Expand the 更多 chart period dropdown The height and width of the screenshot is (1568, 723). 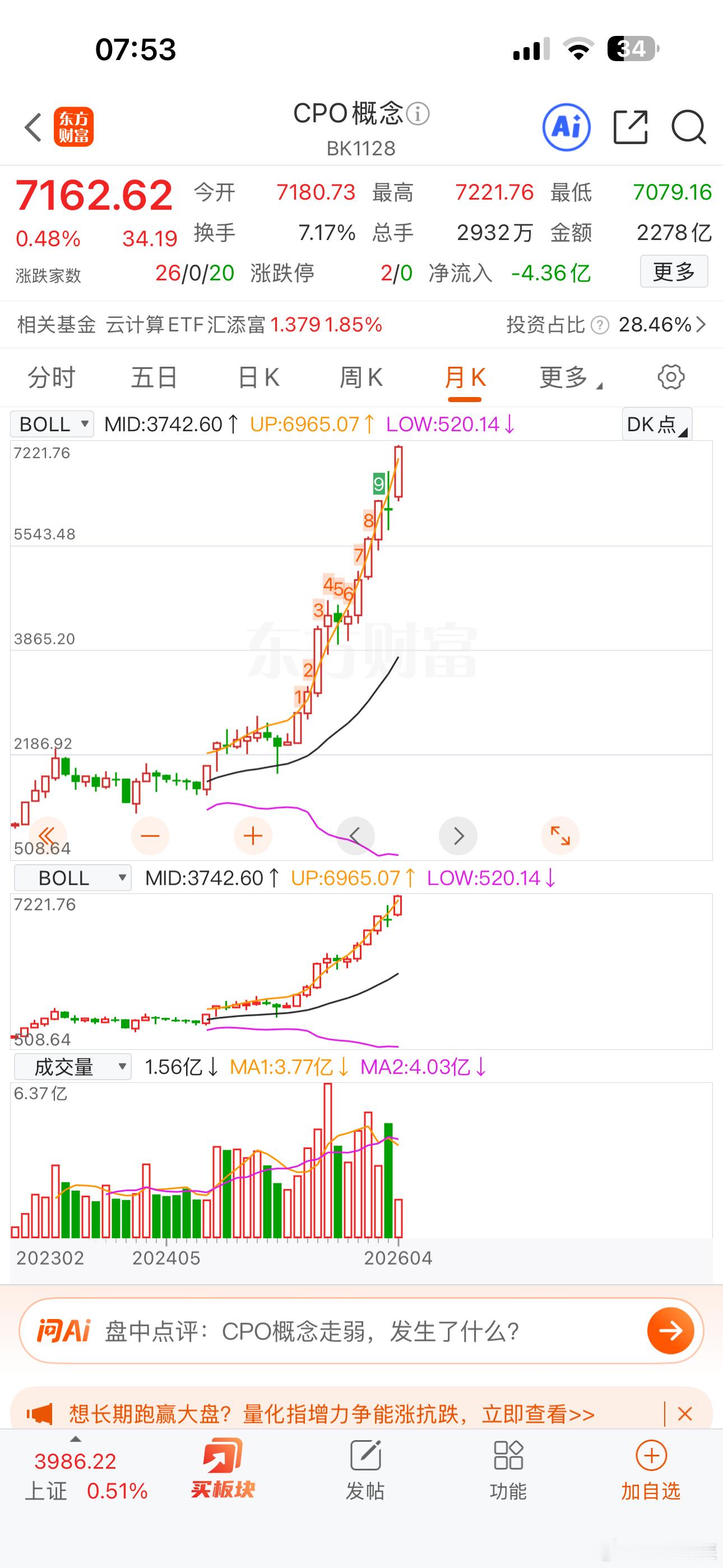[x=568, y=377]
